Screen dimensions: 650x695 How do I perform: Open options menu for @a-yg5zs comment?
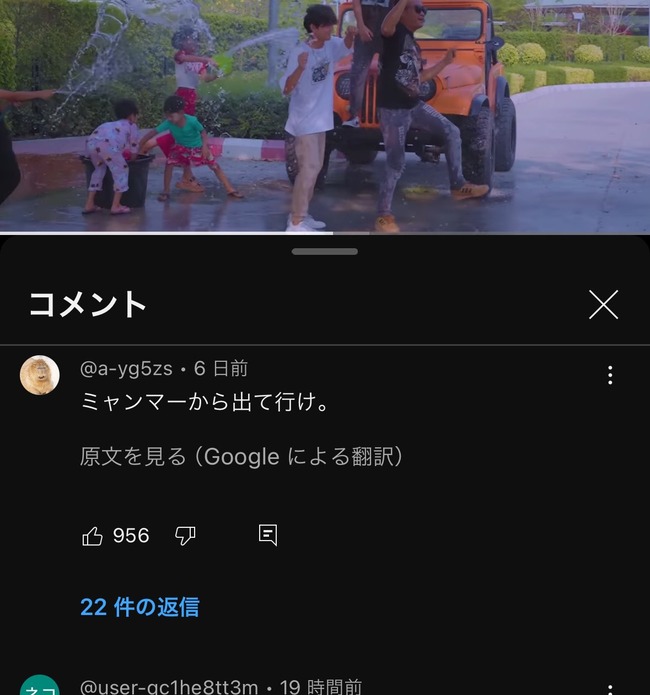610,375
